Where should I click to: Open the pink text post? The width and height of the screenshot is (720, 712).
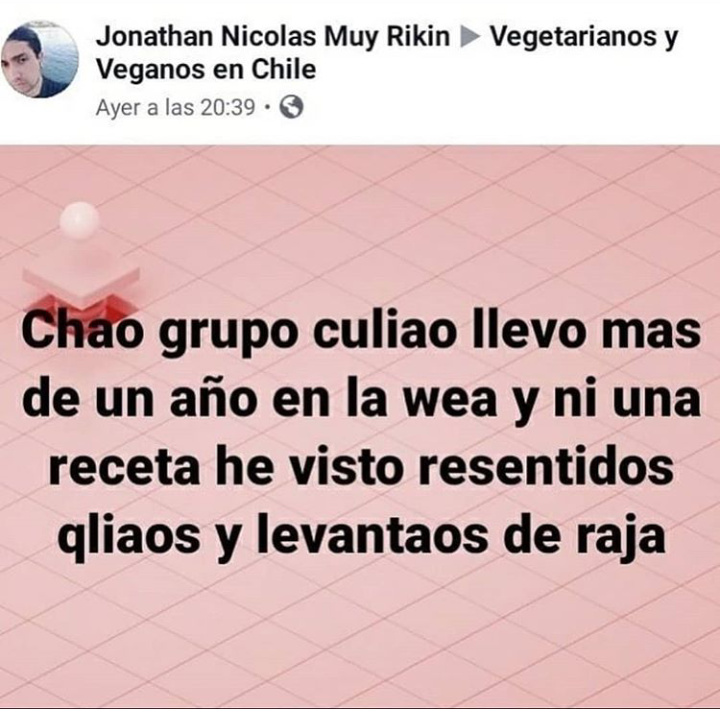[360, 430]
